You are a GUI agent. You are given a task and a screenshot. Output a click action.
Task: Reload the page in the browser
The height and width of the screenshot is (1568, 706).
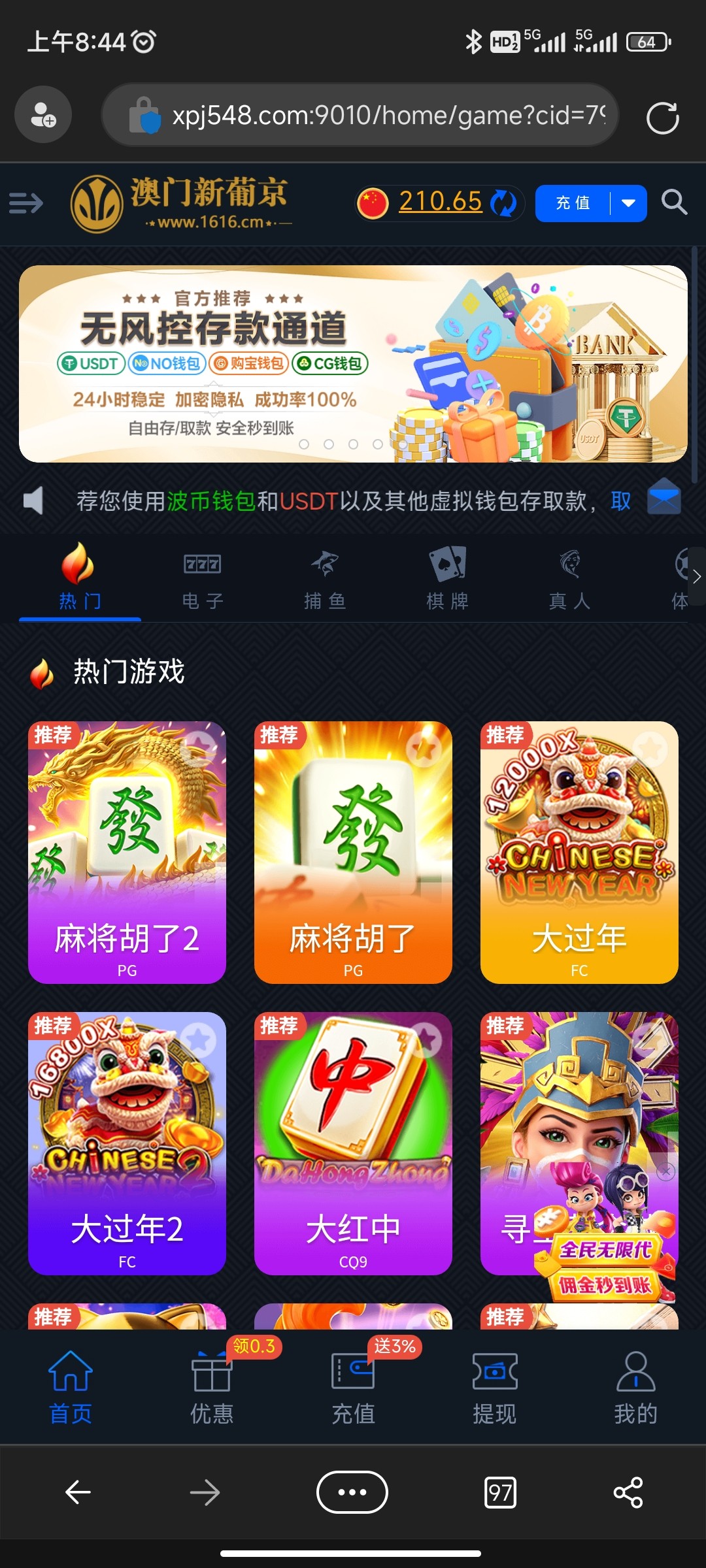tap(662, 118)
